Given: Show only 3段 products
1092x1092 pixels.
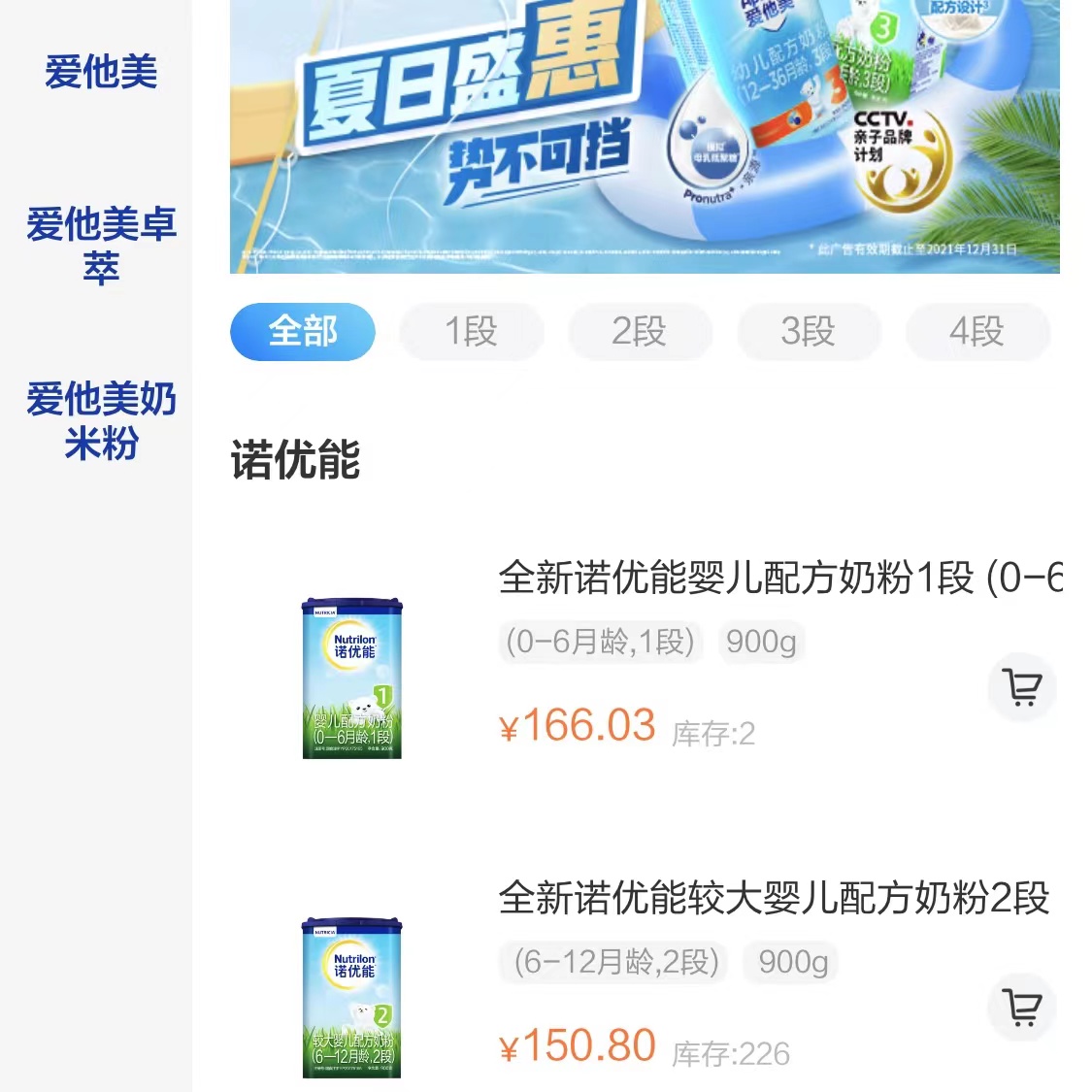Looking at the screenshot, I should tap(808, 332).
